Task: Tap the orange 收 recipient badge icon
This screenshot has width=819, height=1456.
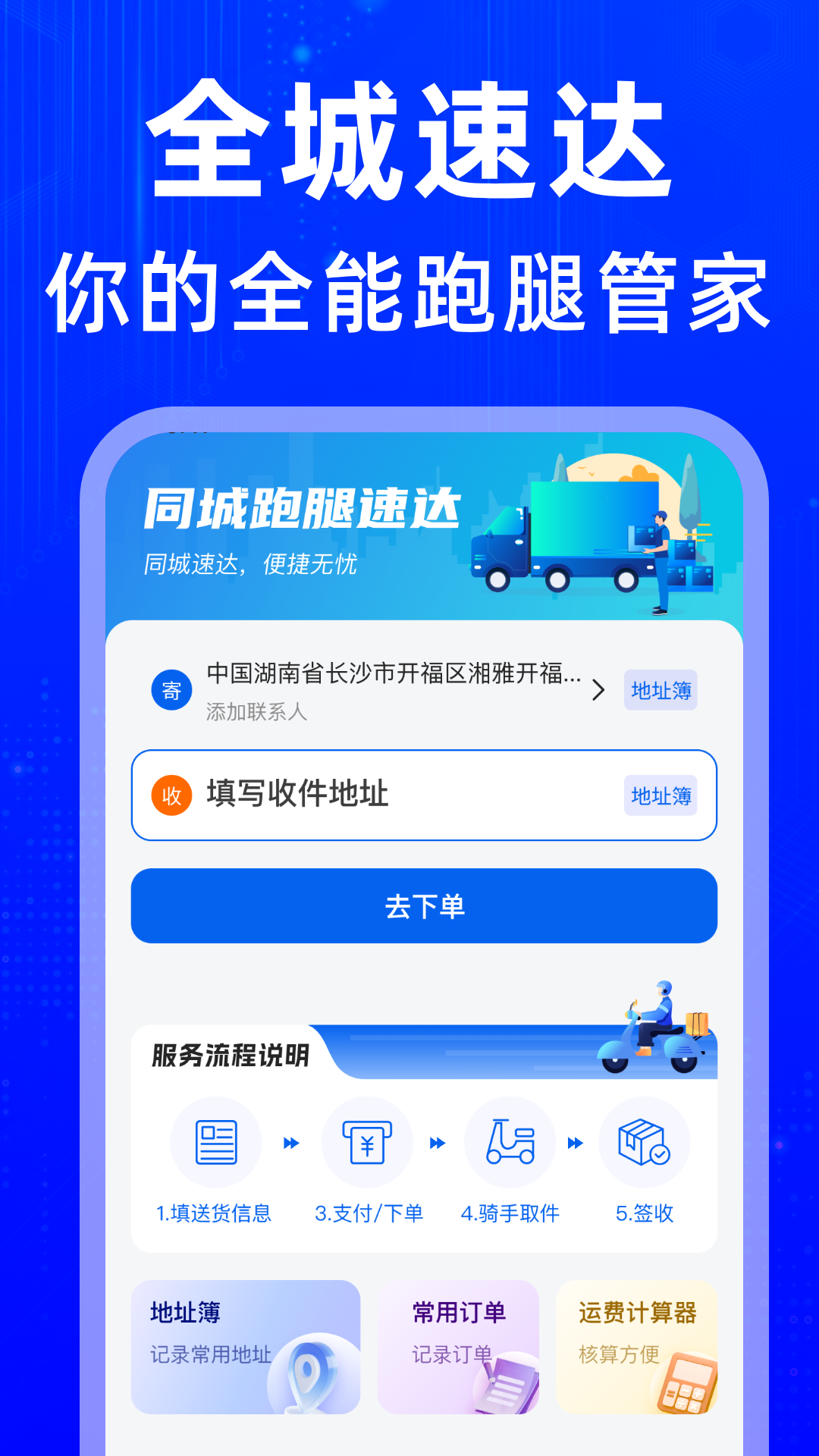Action: point(171,795)
